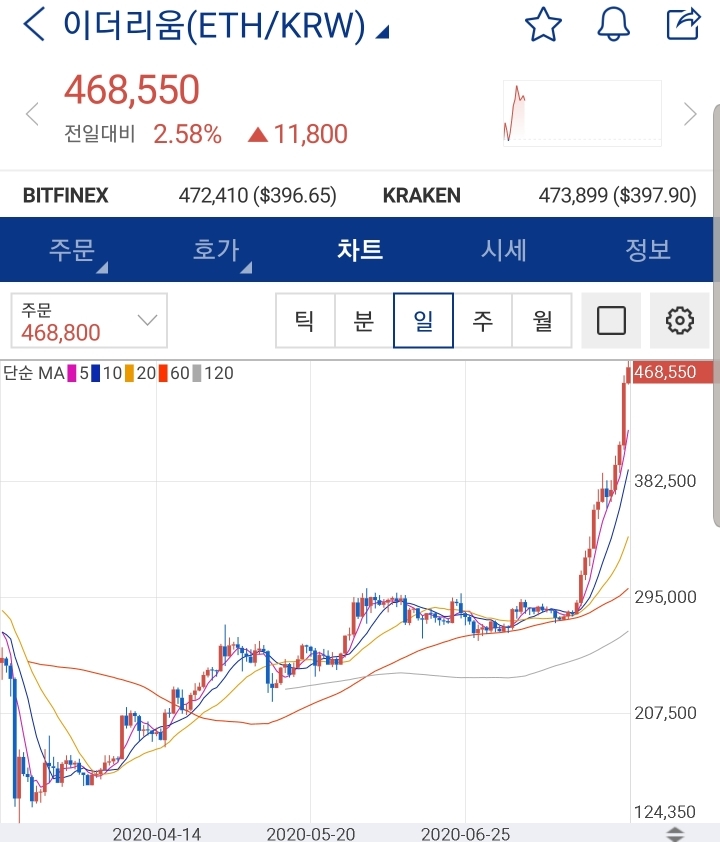Viewport: 720px width, 842px height.
Task: Open the 정보 information tab
Action: point(647,250)
